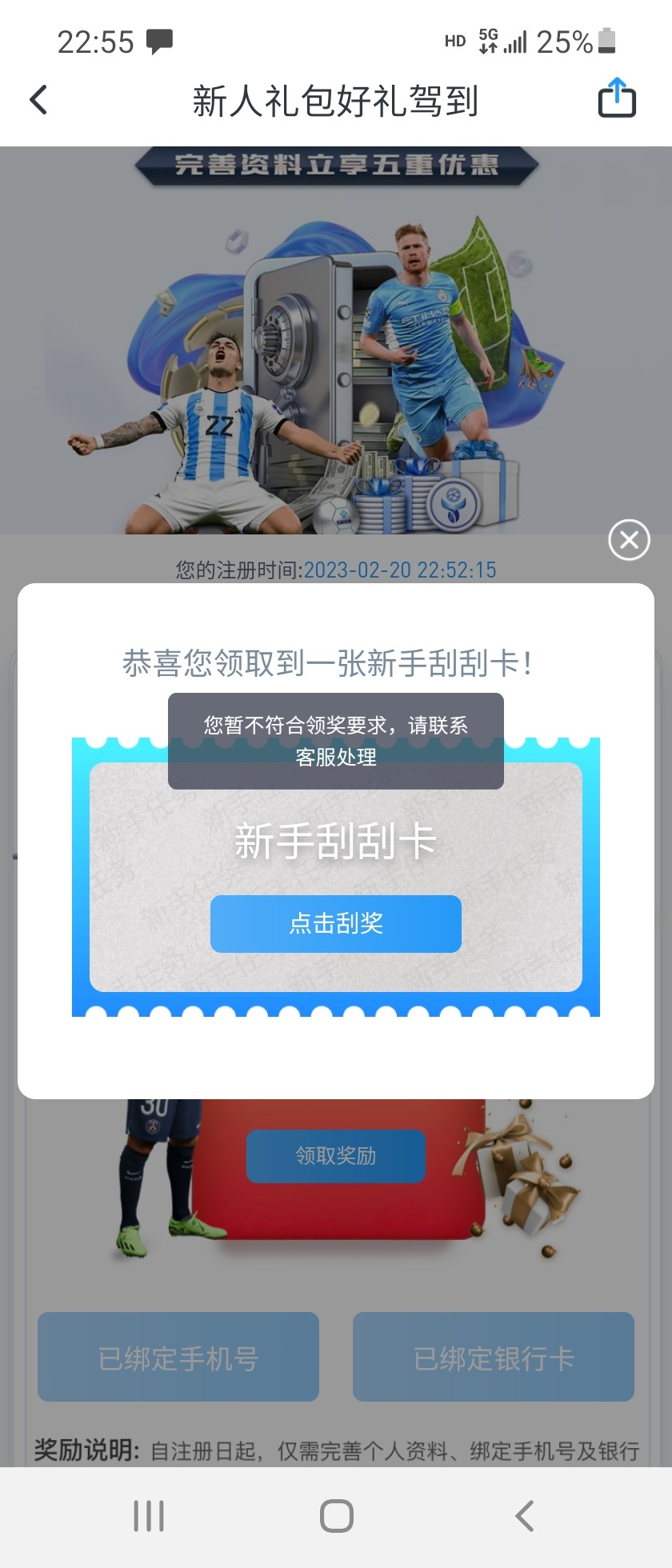This screenshot has height=1568, width=672.
Task: Tap the 已绑定银行卡 button
Action: click(494, 1358)
